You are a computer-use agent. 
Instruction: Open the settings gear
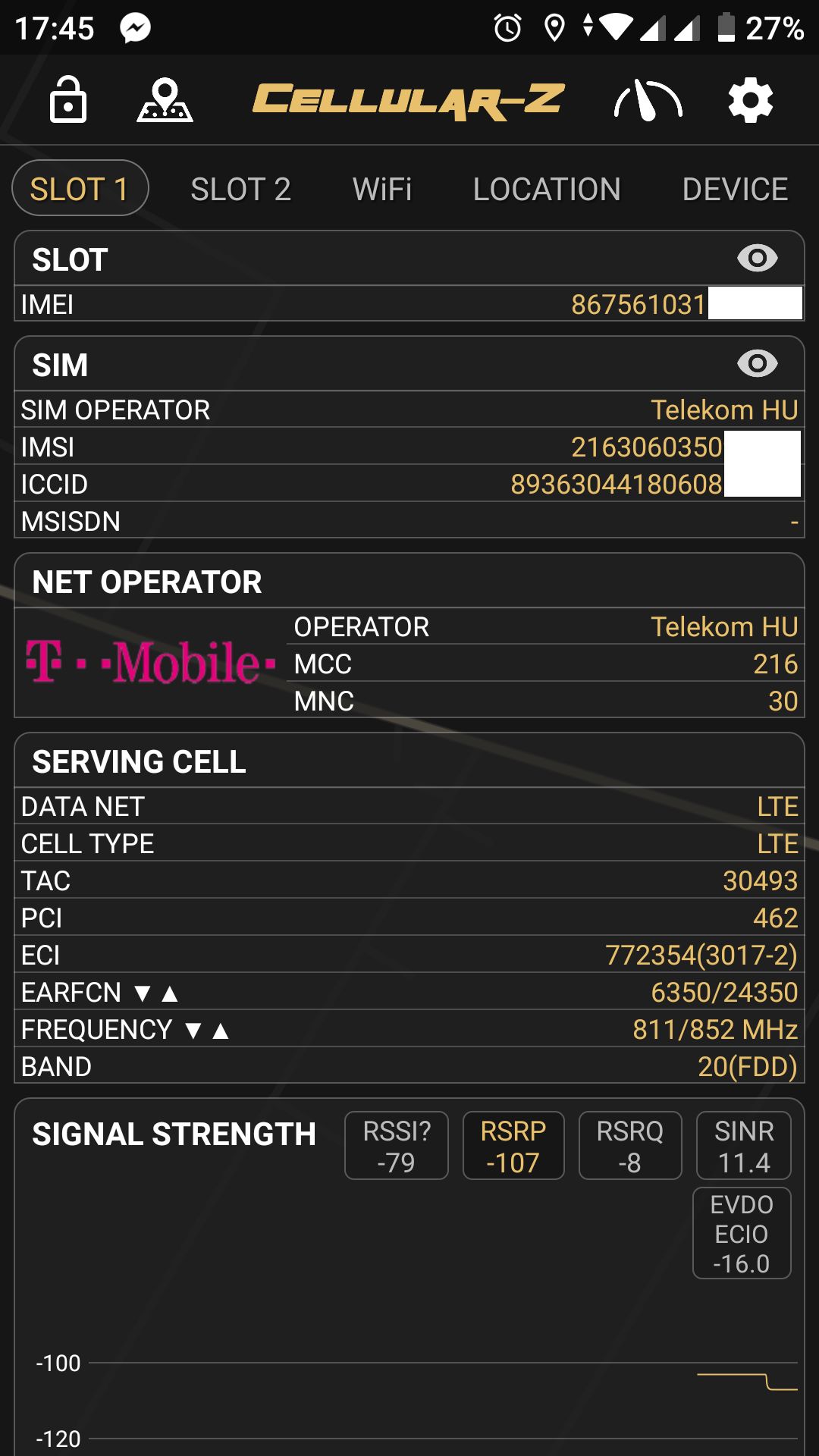[x=751, y=100]
